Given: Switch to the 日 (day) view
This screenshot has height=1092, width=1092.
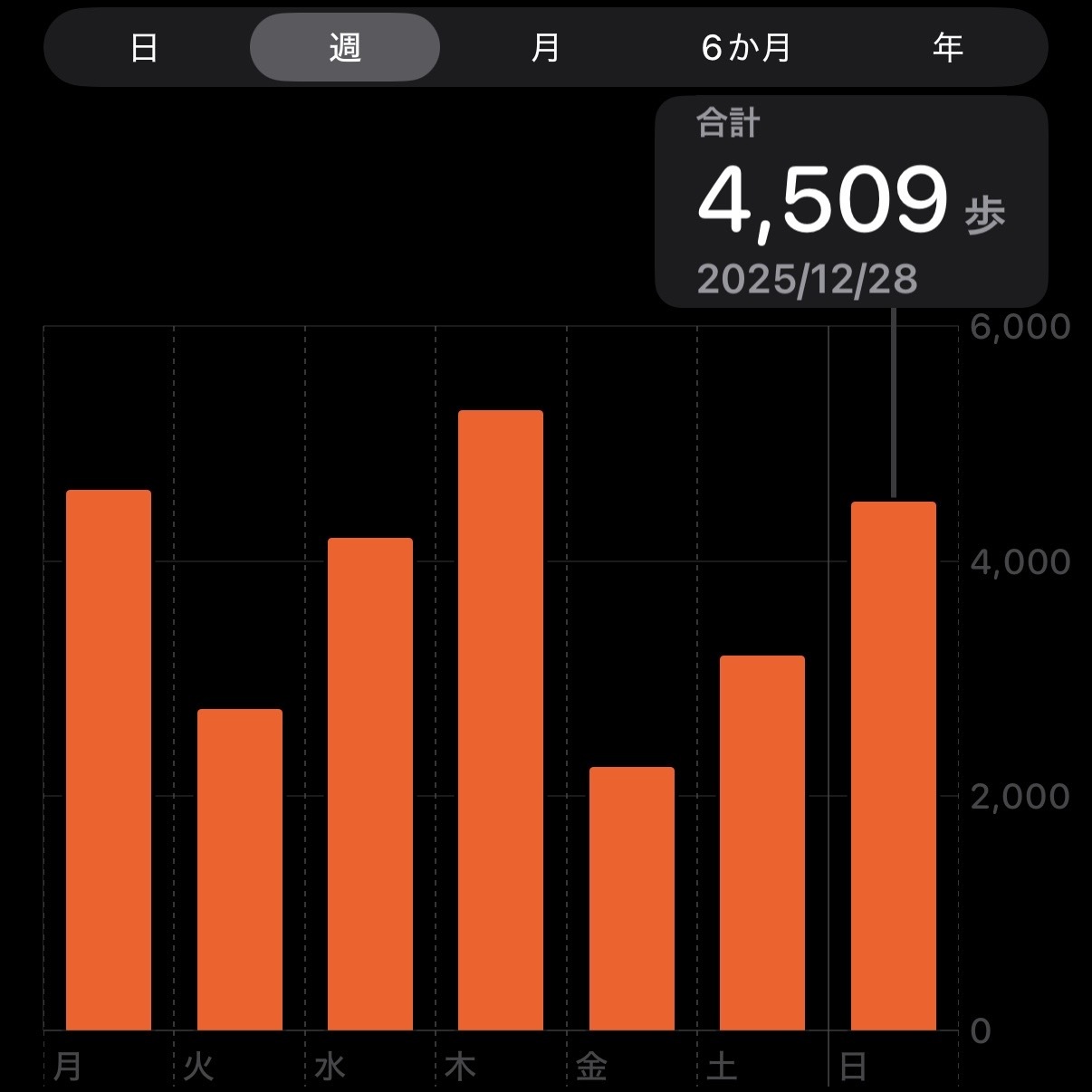Looking at the screenshot, I should pyautogui.click(x=145, y=47).
